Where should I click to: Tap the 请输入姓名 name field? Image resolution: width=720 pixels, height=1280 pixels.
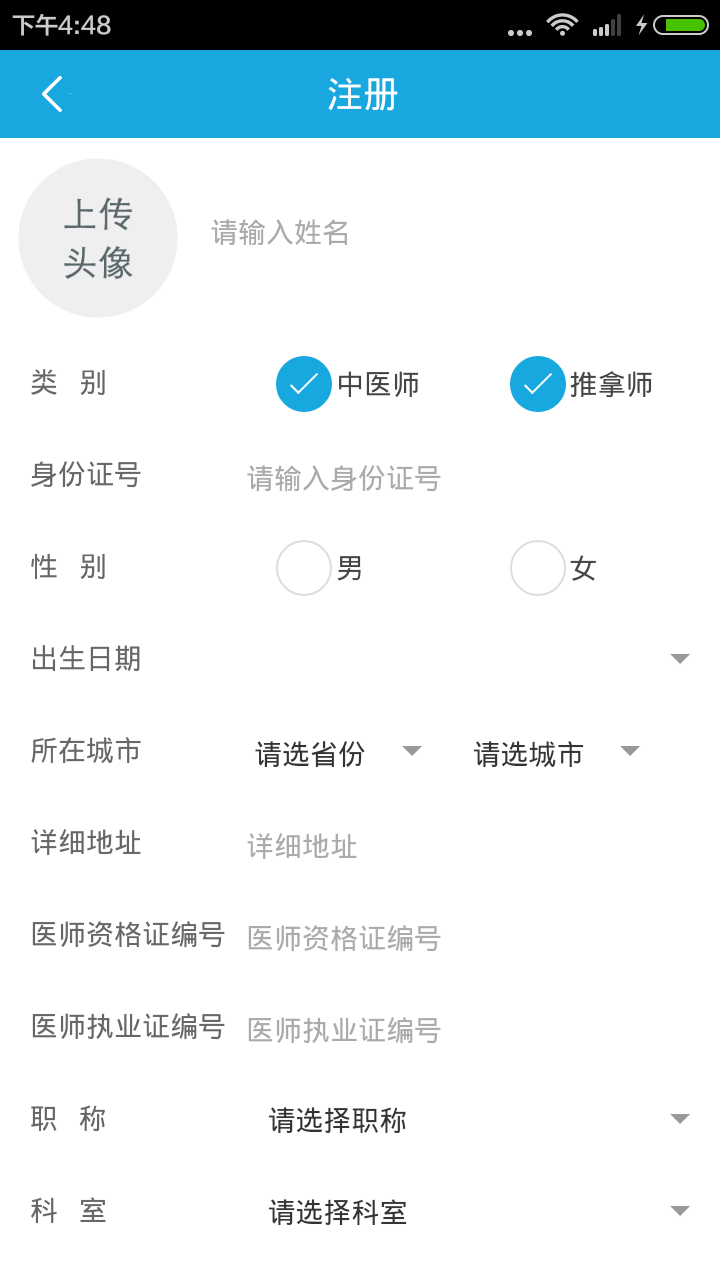[x=450, y=233]
